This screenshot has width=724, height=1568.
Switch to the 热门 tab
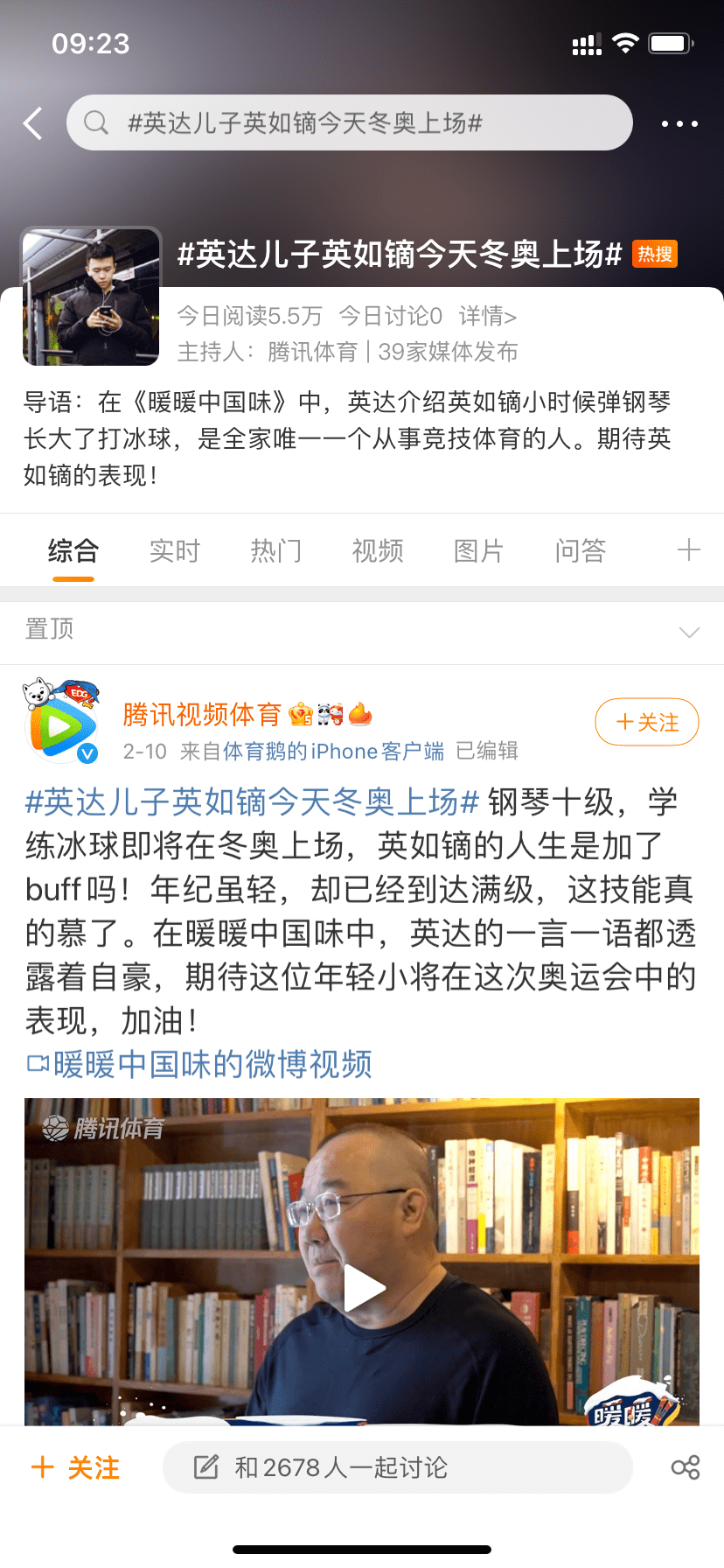tap(276, 550)
